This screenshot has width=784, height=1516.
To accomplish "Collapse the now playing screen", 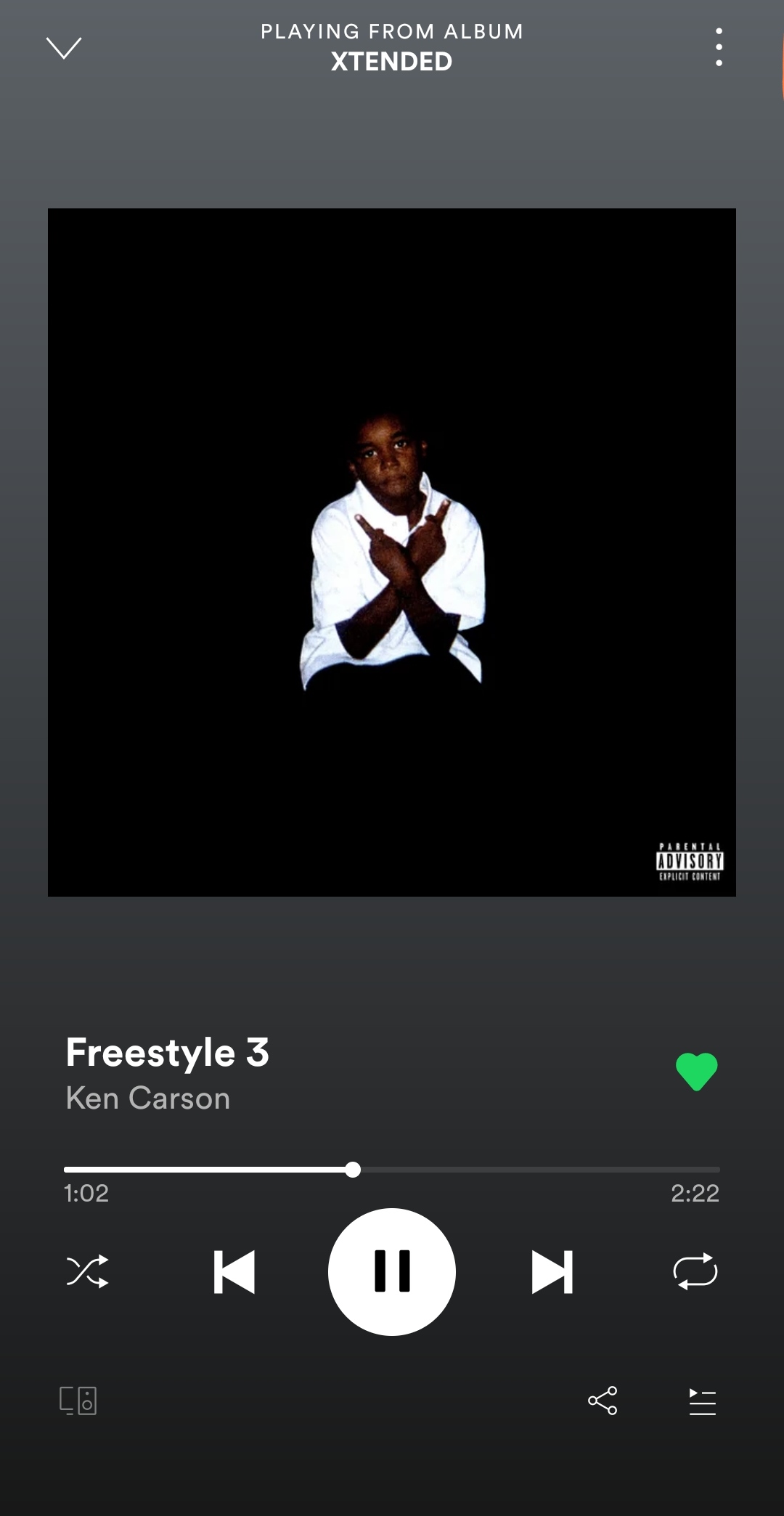I will click(x=64, y=48).
